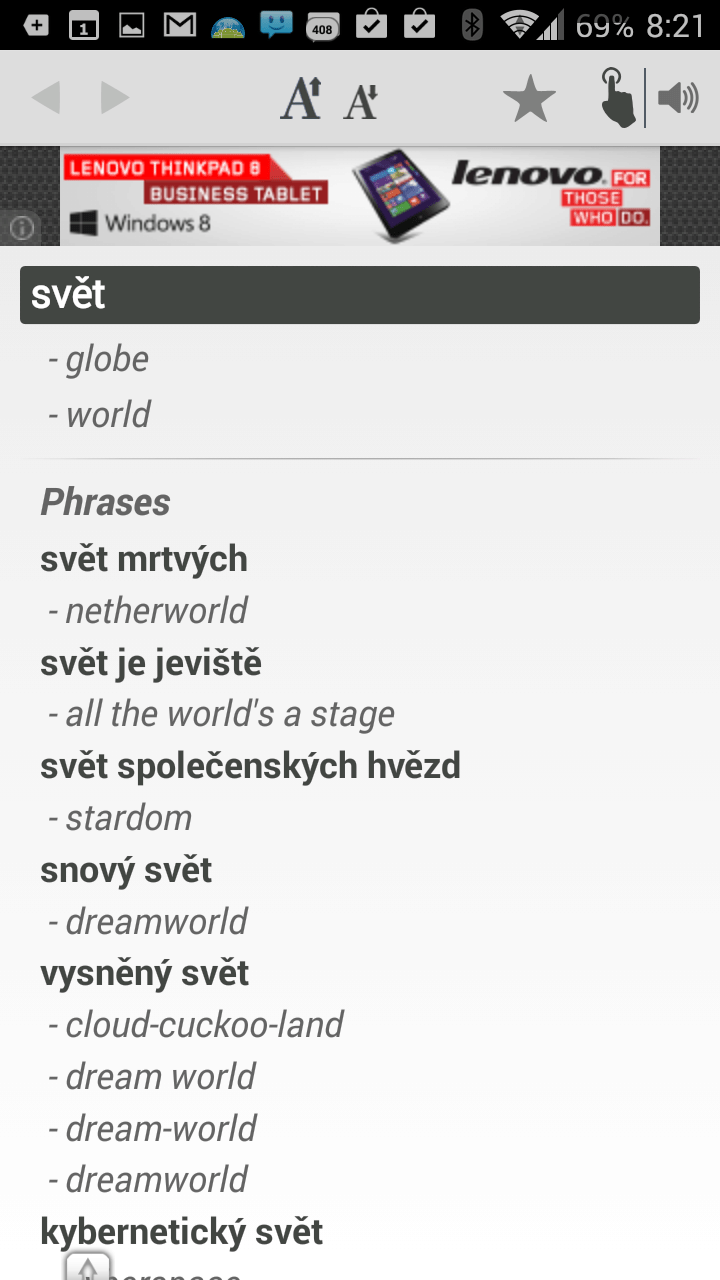
Task: Go forward to the next entry
Action: pos(115,98)
